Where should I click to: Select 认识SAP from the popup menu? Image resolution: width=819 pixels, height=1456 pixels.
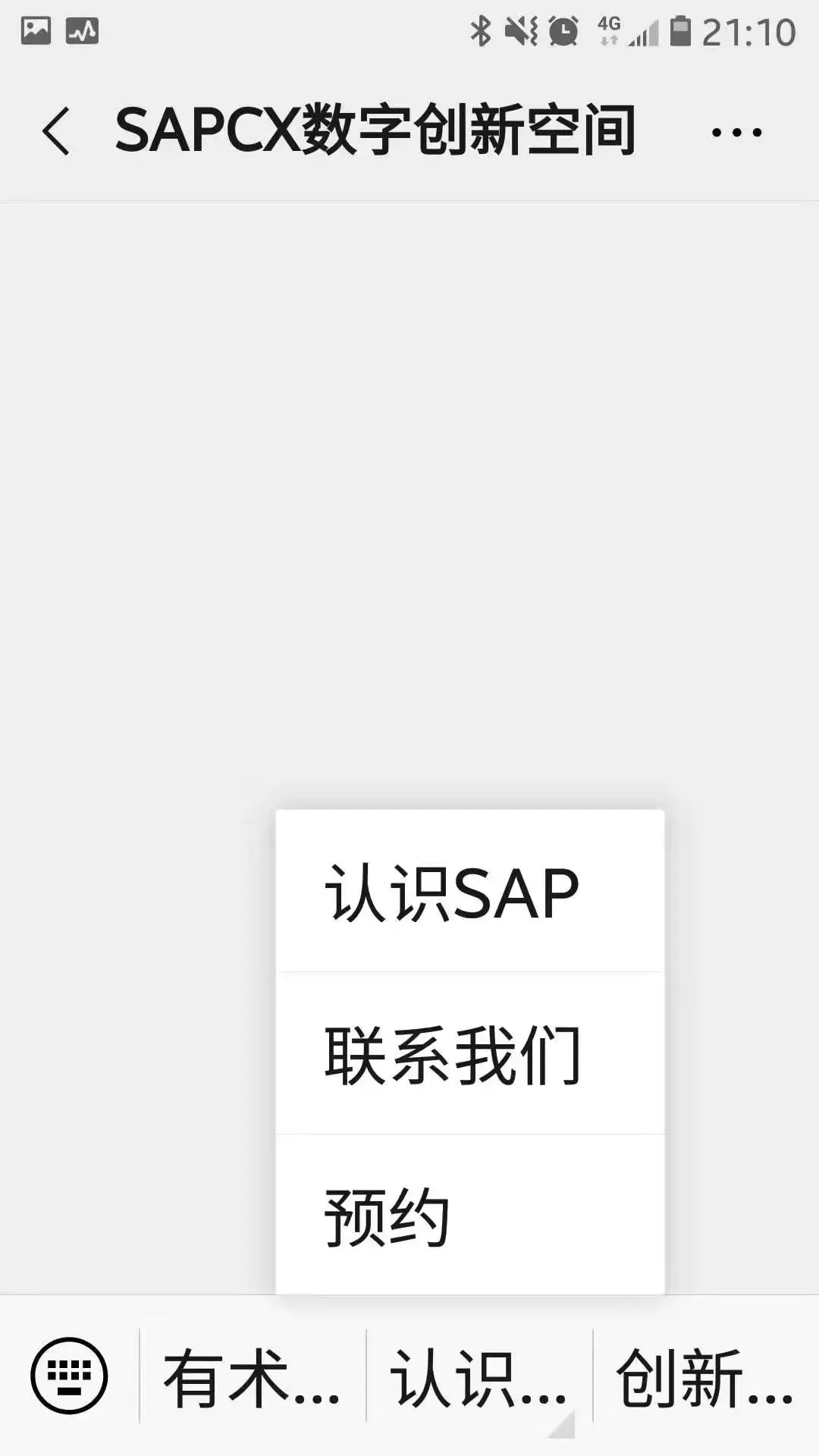pyautogui.click(x=469, y=893)
